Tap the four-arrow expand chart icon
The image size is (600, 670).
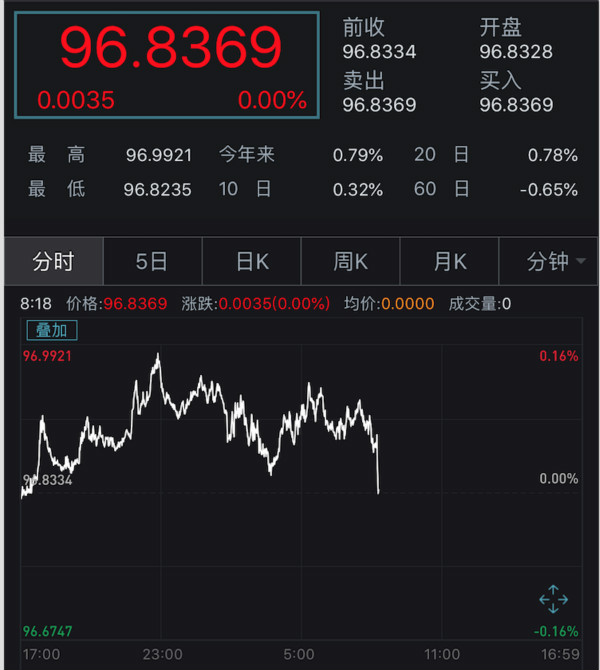[553, 599]
